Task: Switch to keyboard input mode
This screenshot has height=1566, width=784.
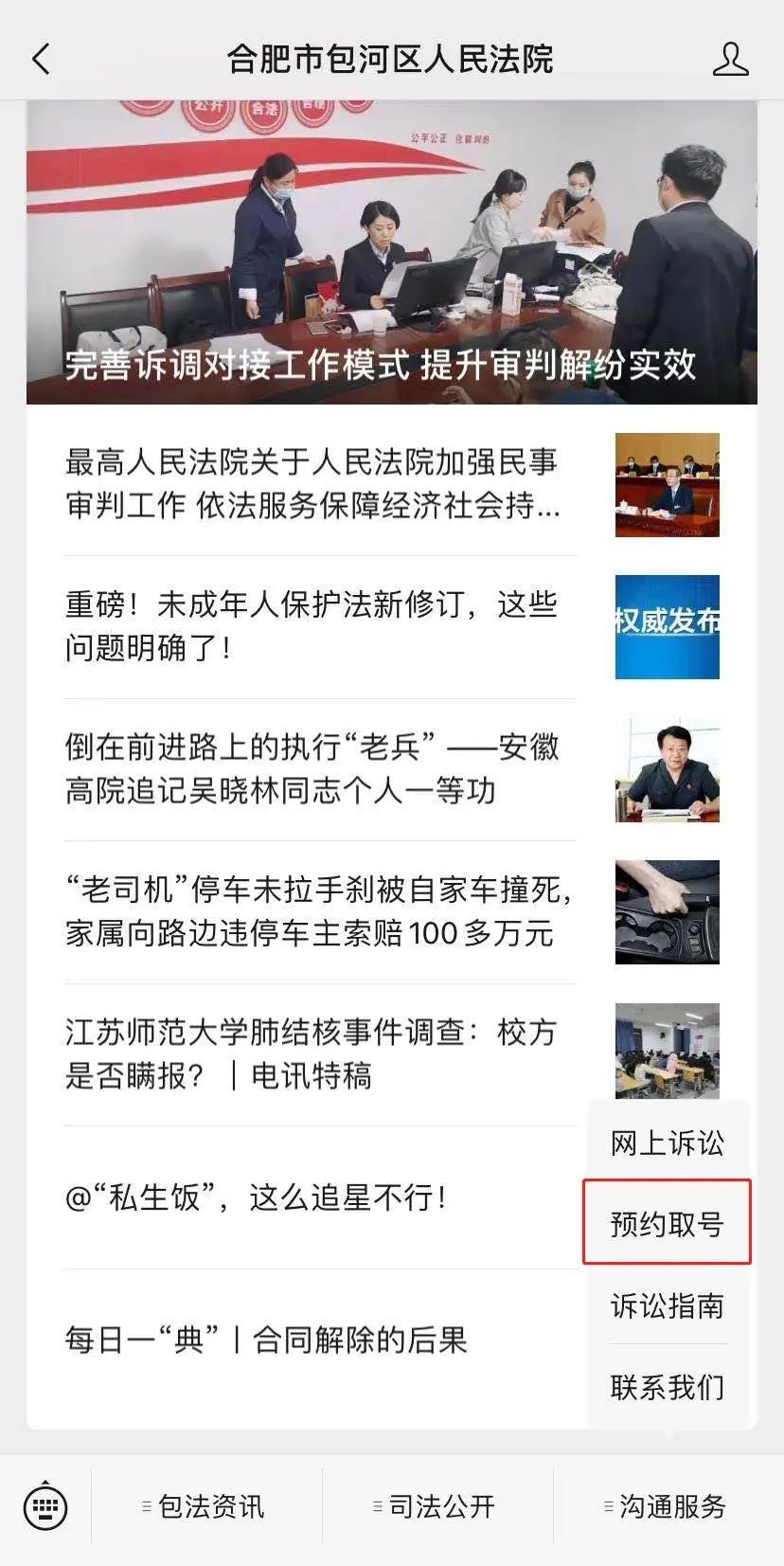Action: pyautogui.click(x=45, y=1505)
